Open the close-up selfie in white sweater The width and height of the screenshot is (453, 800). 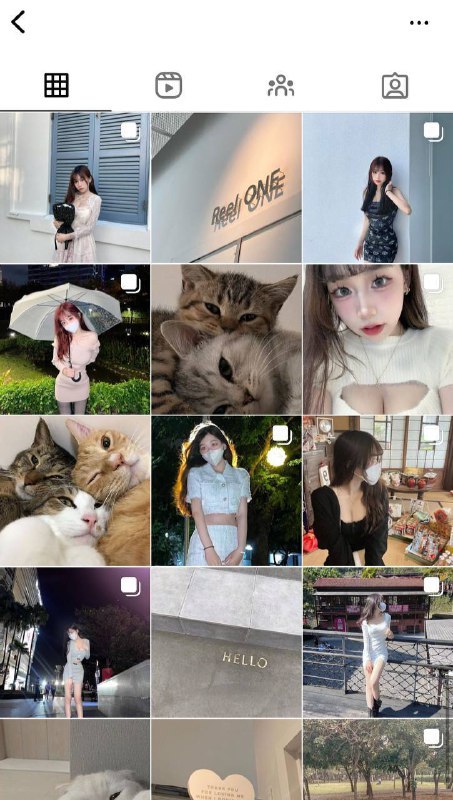pos(378,339)
